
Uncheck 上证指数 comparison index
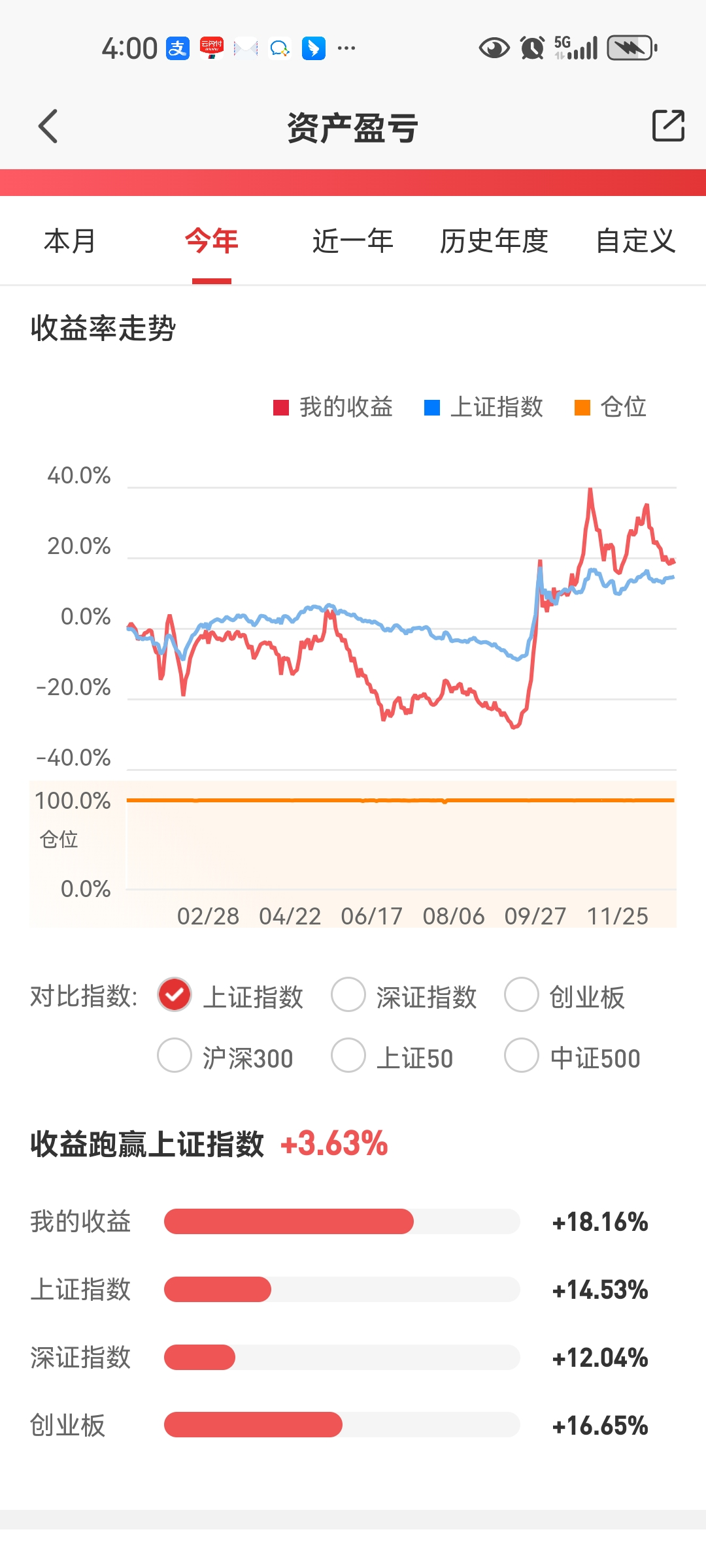(x=175, y=995)
